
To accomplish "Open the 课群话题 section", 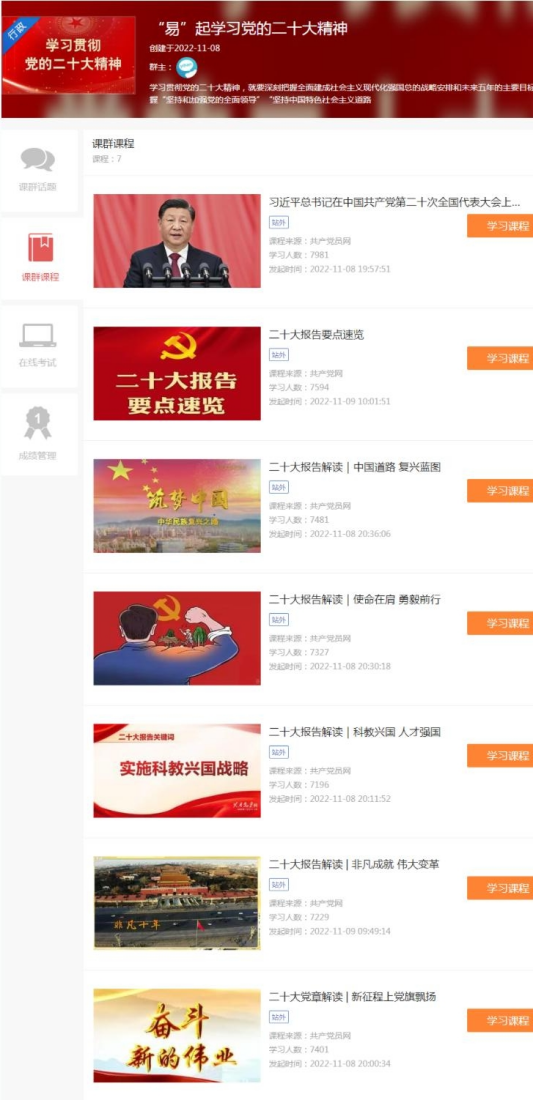I will [38, 170].
